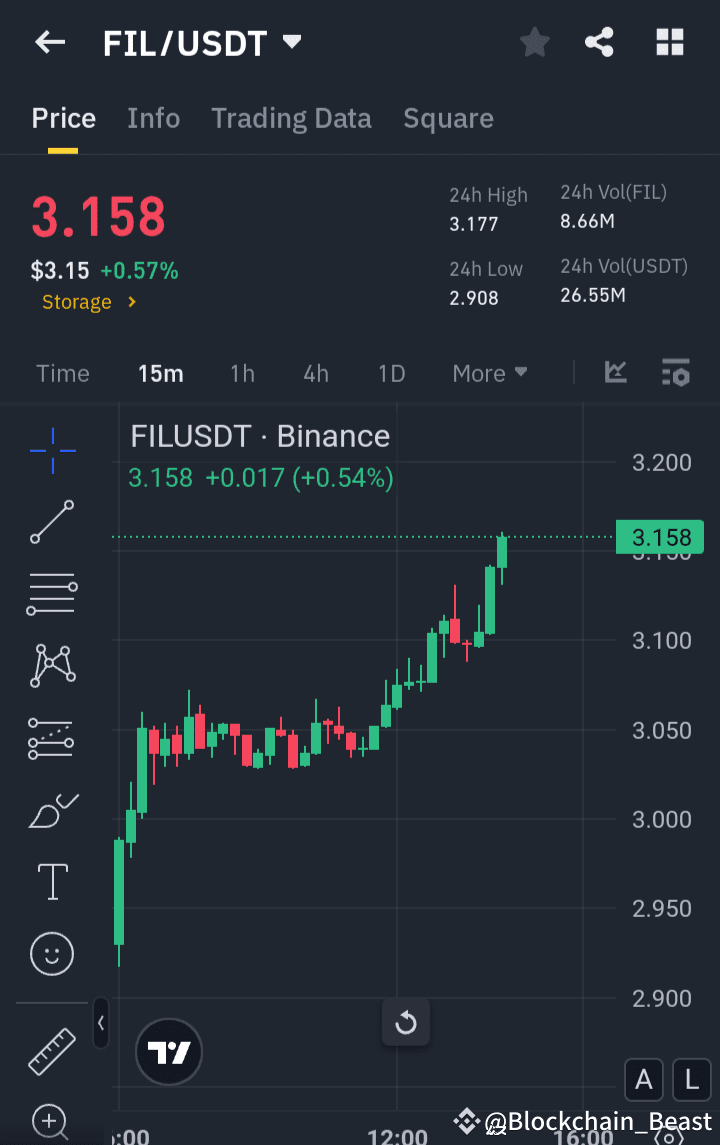Expand the More timeframes dropdown

click(489, 373)
